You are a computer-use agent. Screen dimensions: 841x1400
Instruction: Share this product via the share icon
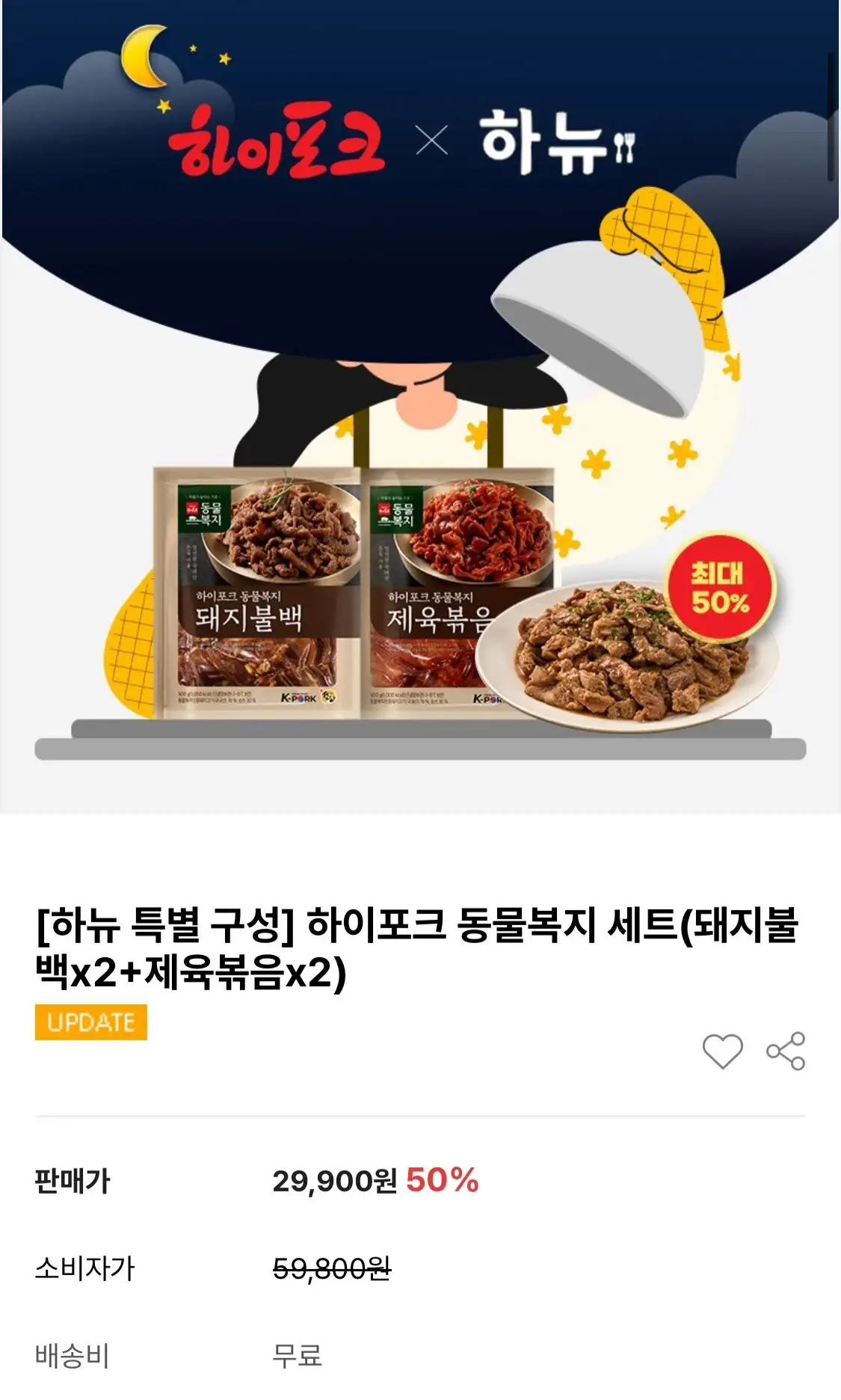pyautogui.click(x=786, y=1051)
